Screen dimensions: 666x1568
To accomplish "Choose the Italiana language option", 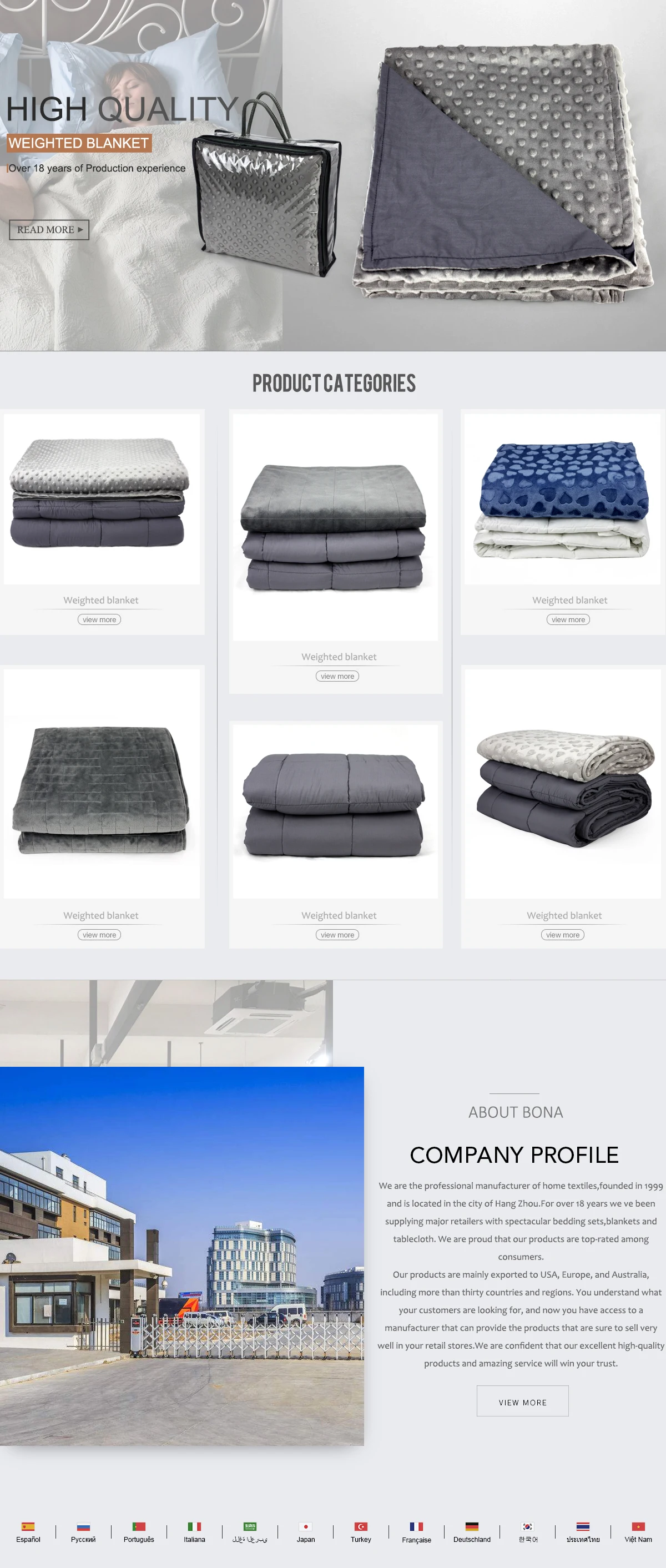I will (x=194, y=1532).
